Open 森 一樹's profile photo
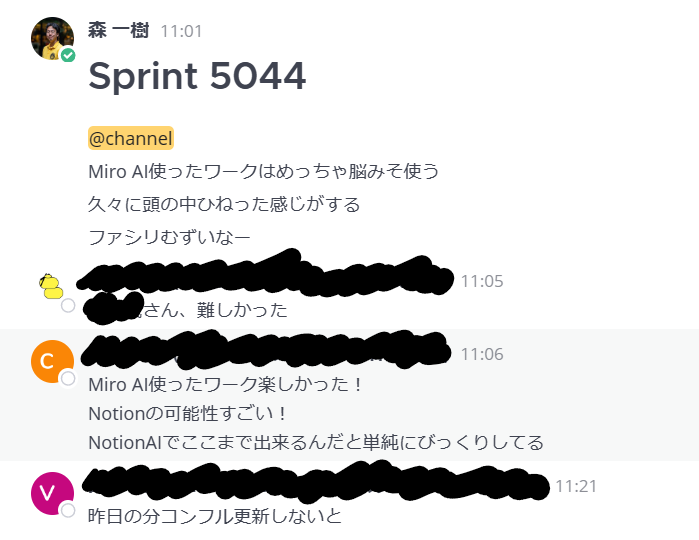This screenshot has height=540, width=699. (x=52, y=38)
